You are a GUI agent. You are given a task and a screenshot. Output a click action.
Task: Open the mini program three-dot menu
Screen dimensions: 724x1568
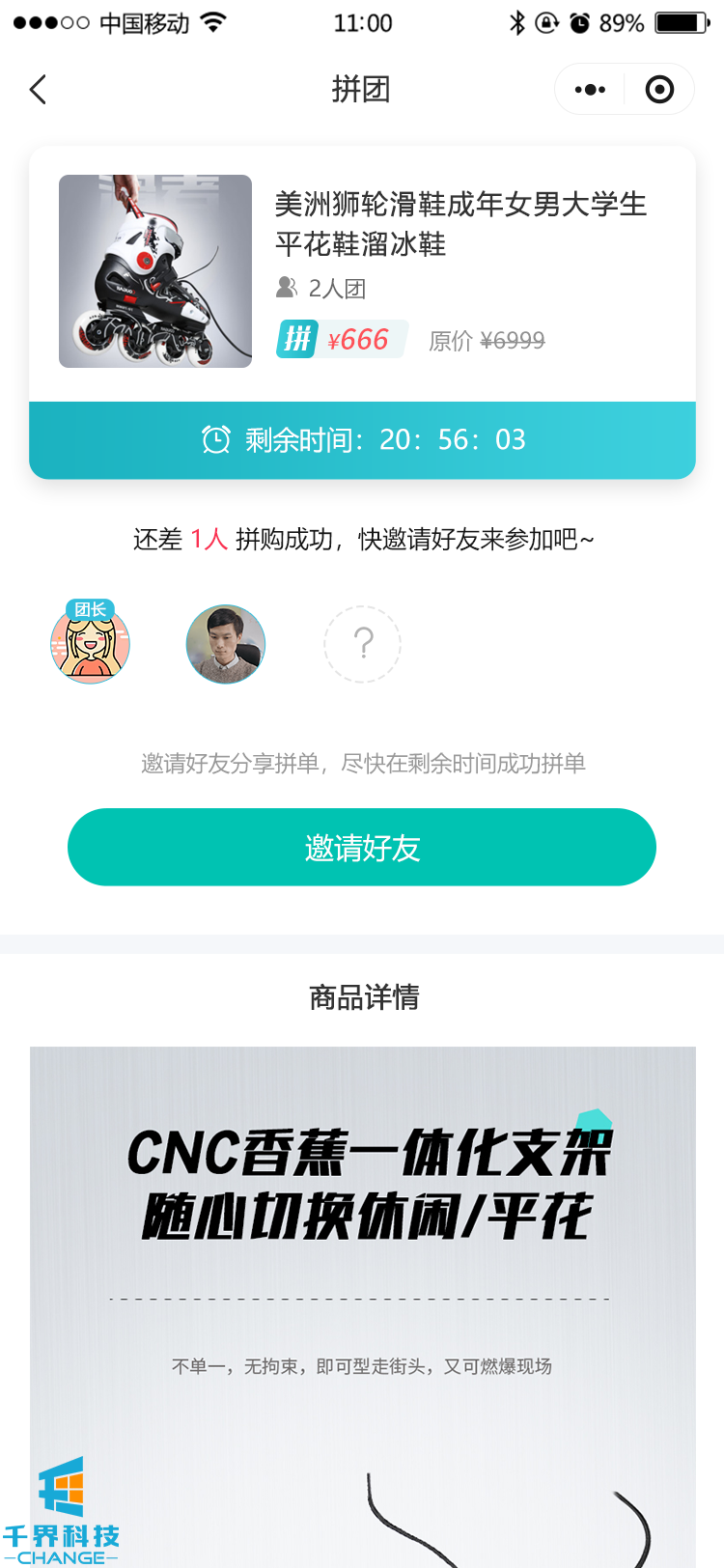point(590,90)
